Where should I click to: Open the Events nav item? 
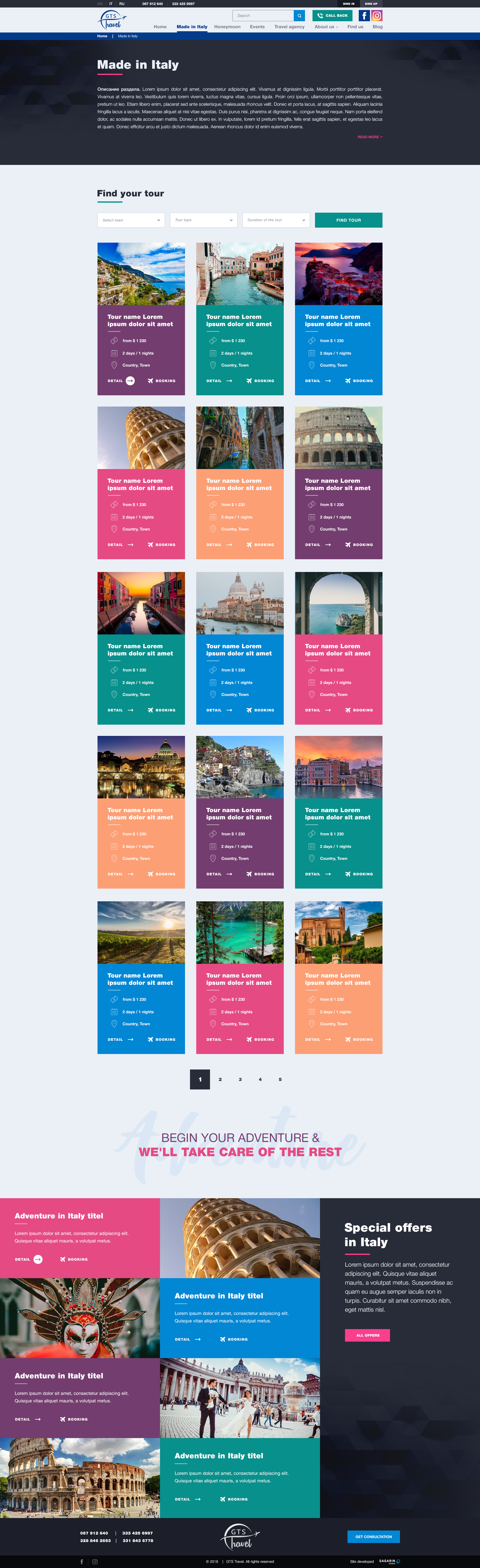257,27
